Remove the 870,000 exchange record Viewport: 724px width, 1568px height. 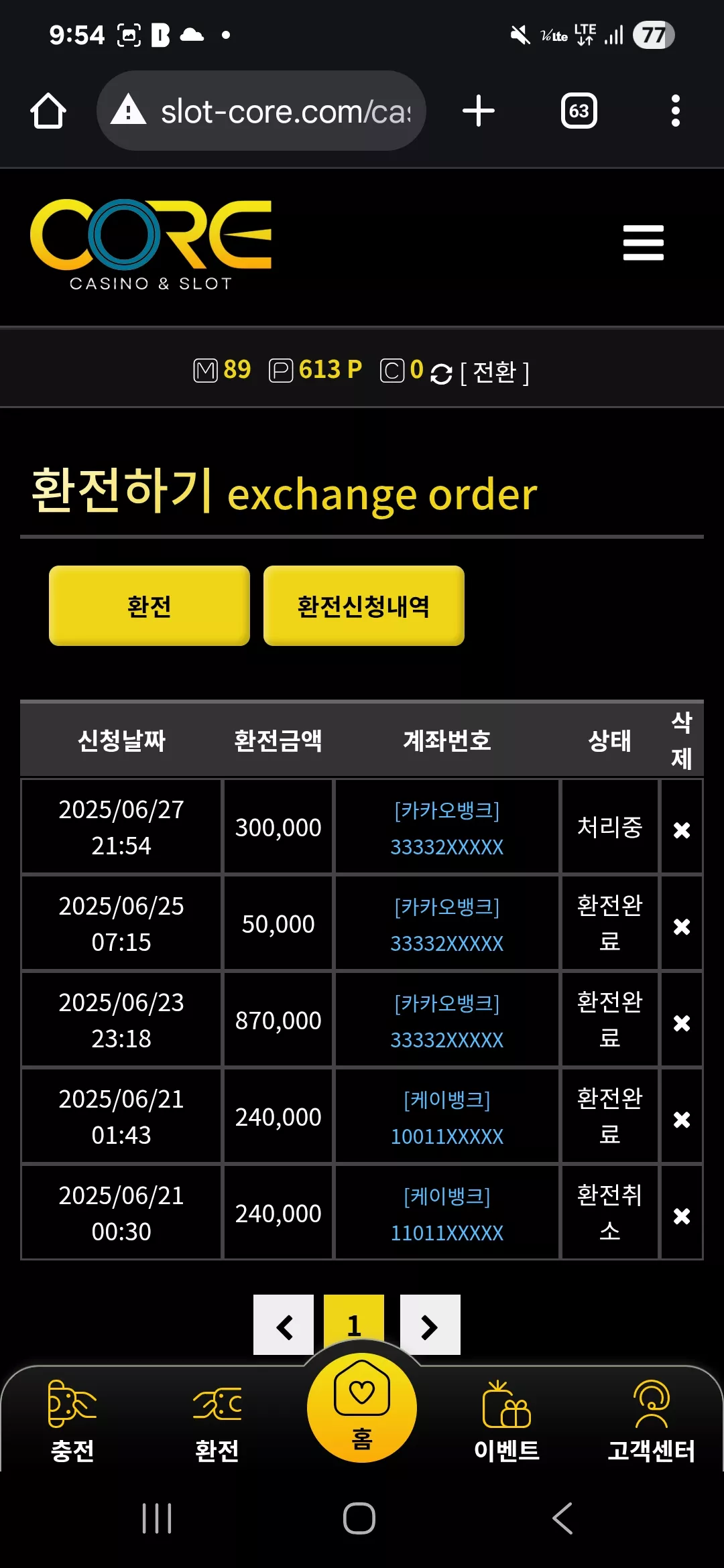[x=682, y=1023]
